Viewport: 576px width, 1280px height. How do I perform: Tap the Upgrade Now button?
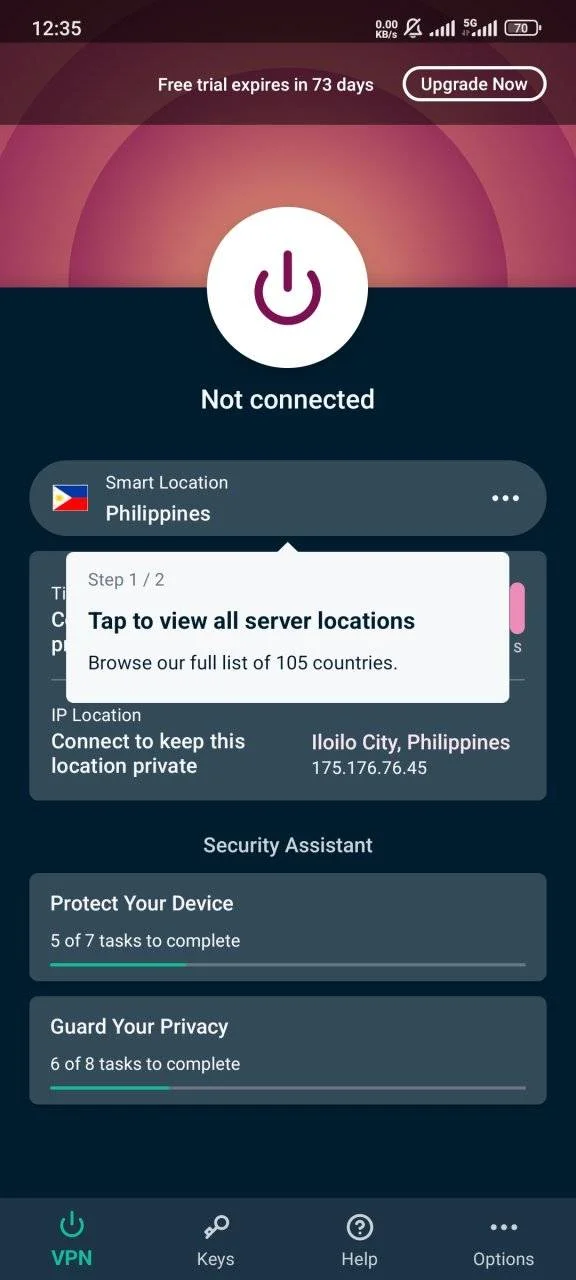click(x=474, y=85)
